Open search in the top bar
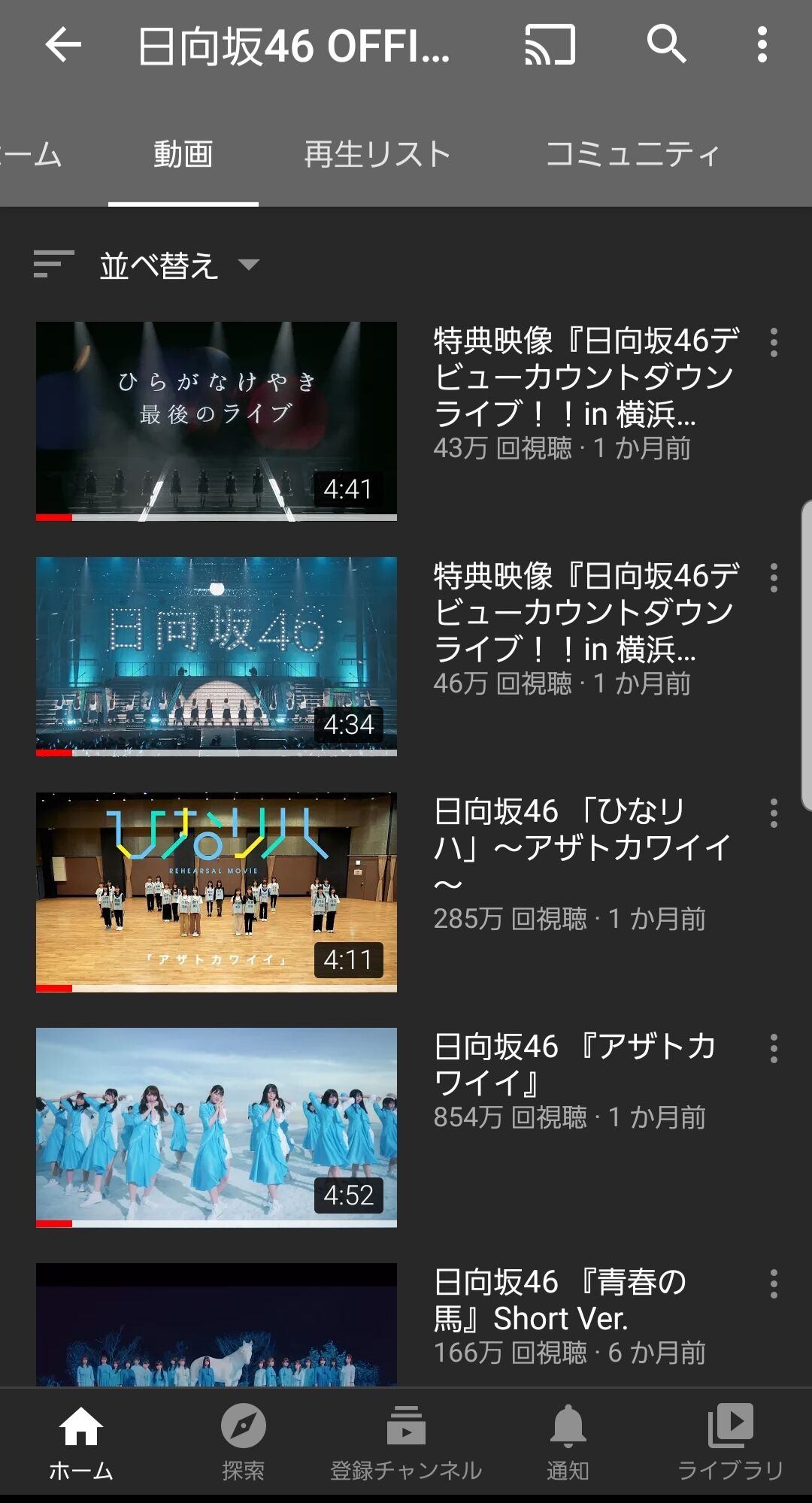Image resolution: width=812 pixels, height=1503 pixels. point(666,44)
